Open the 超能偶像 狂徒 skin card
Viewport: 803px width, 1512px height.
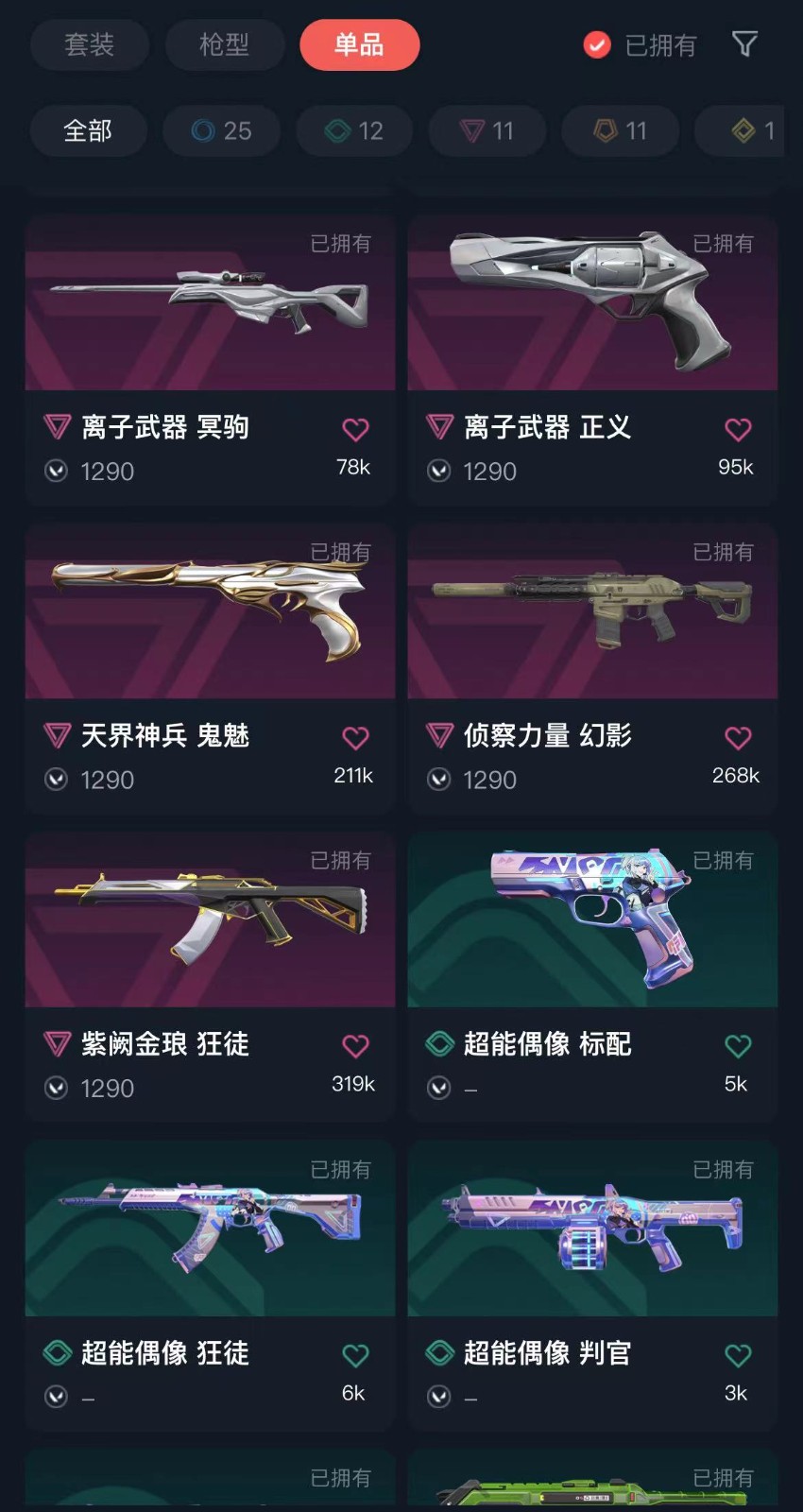click(x=210, y=1286)
